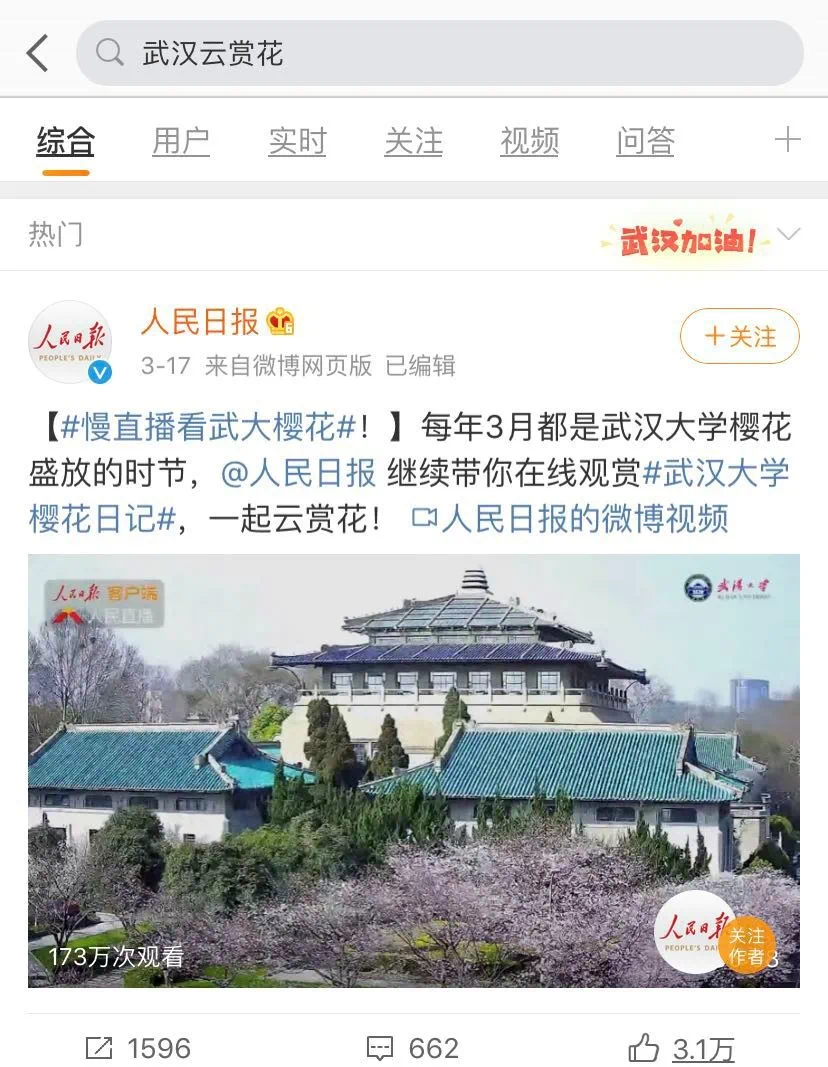Image resolution: width=828 pixels, height=1067 pixels.
Task: Expand the 热门 sort dropdown chevron
Action: tap(788, 235)
